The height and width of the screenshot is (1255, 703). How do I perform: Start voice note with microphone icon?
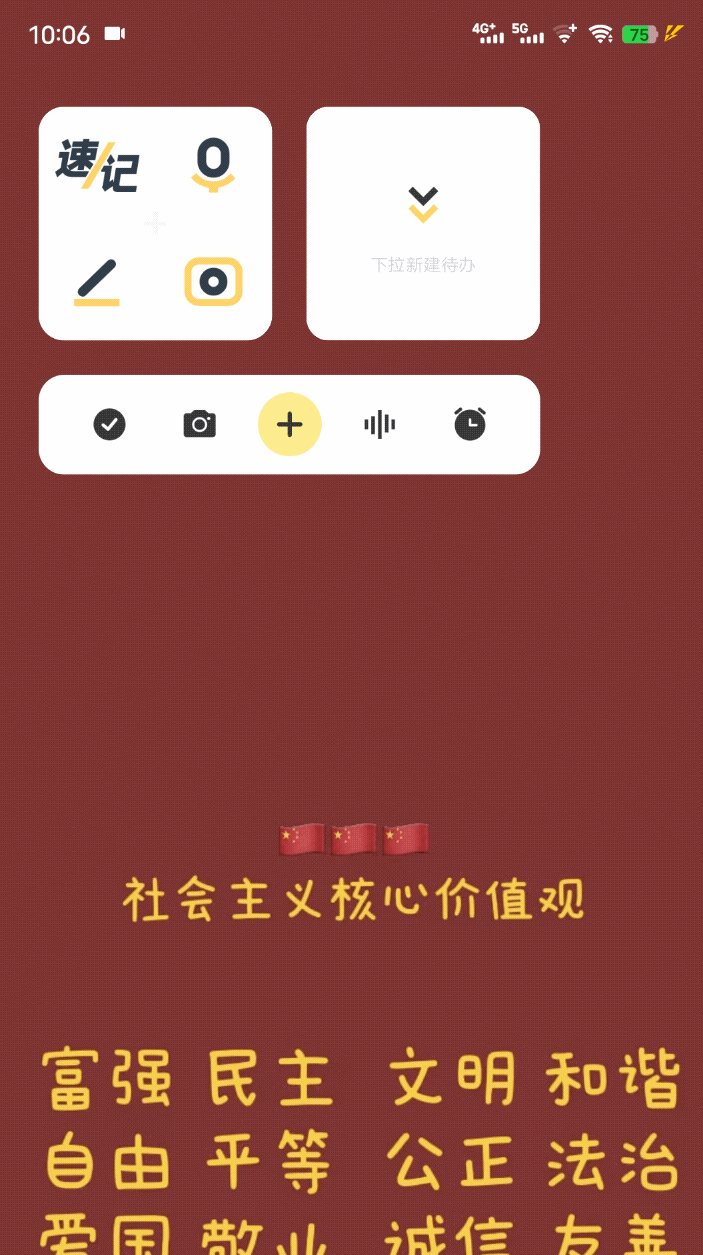pyautogui.click(x=213, y=165)
